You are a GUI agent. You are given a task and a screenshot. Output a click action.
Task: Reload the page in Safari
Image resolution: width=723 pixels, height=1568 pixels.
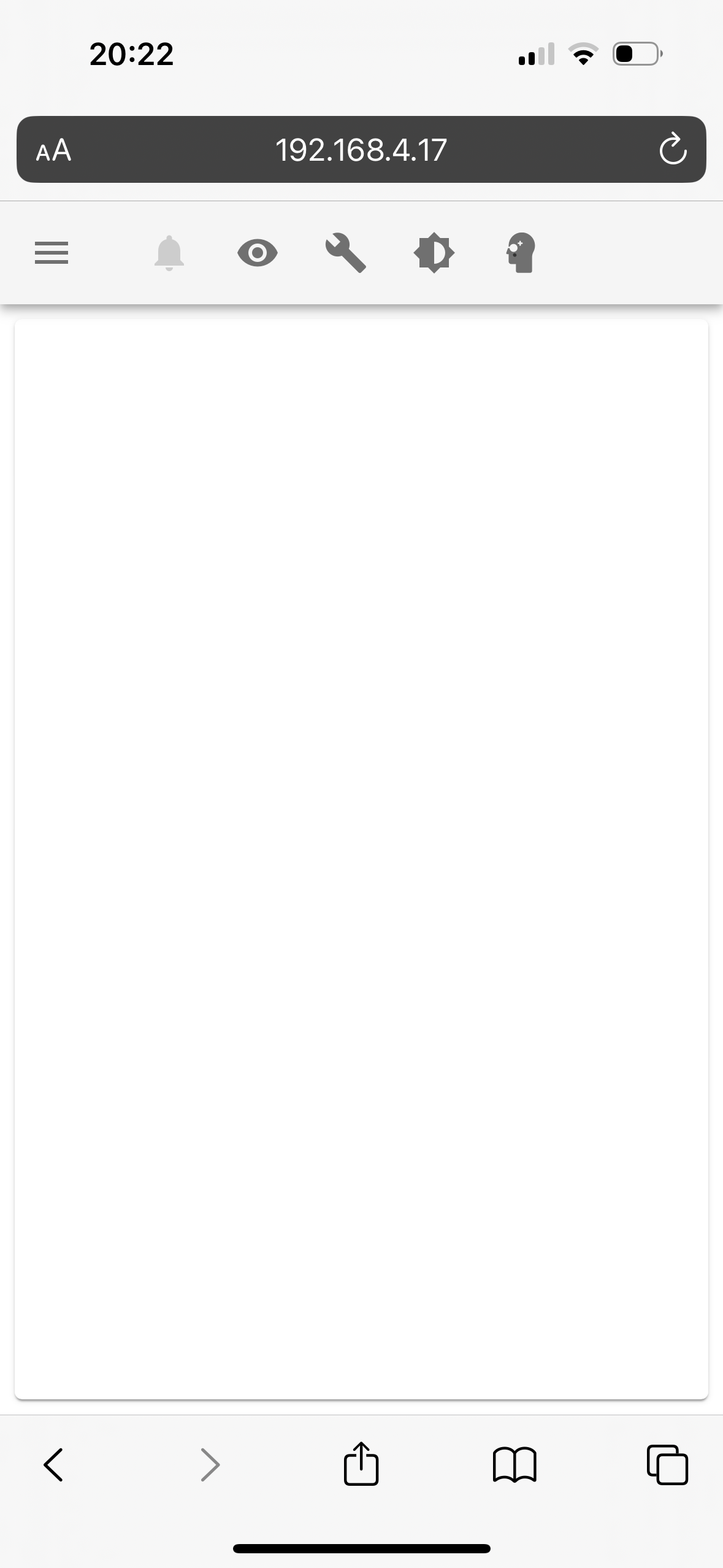[673, 149]
